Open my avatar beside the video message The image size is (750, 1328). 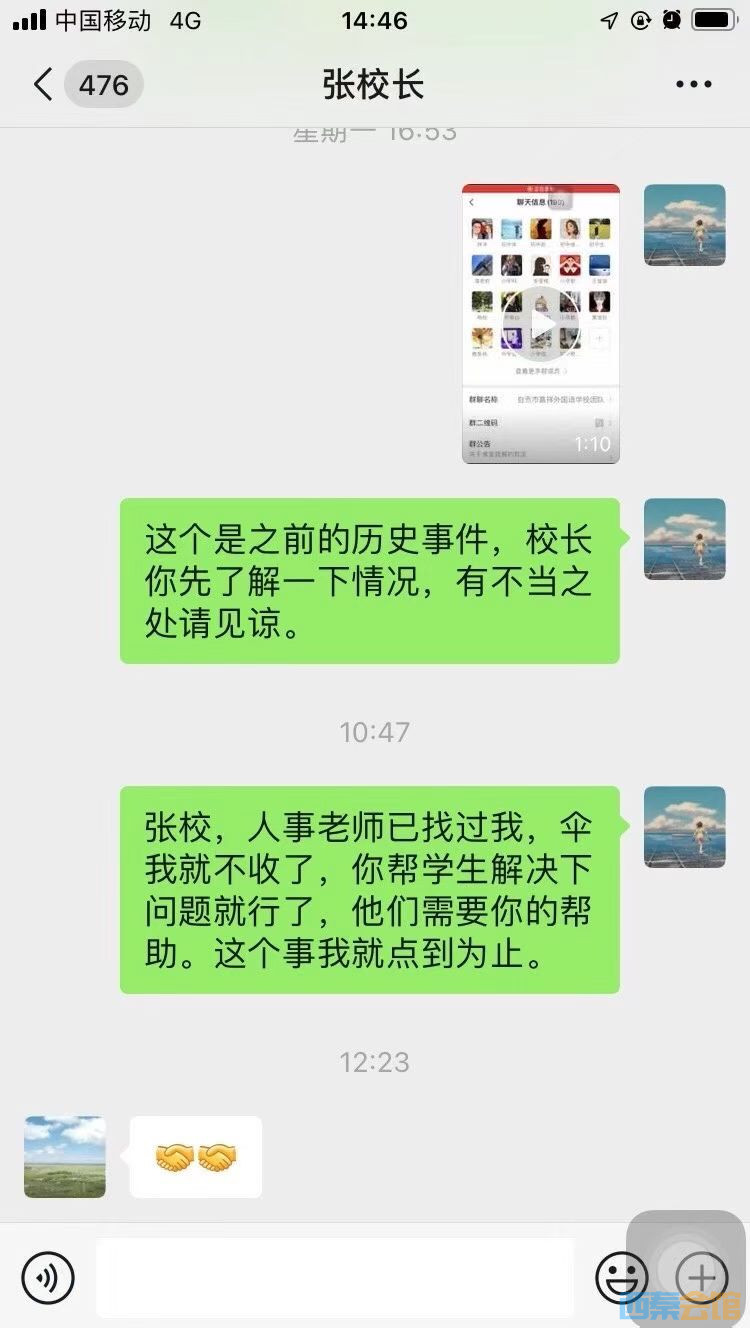[x=684, y=225]
